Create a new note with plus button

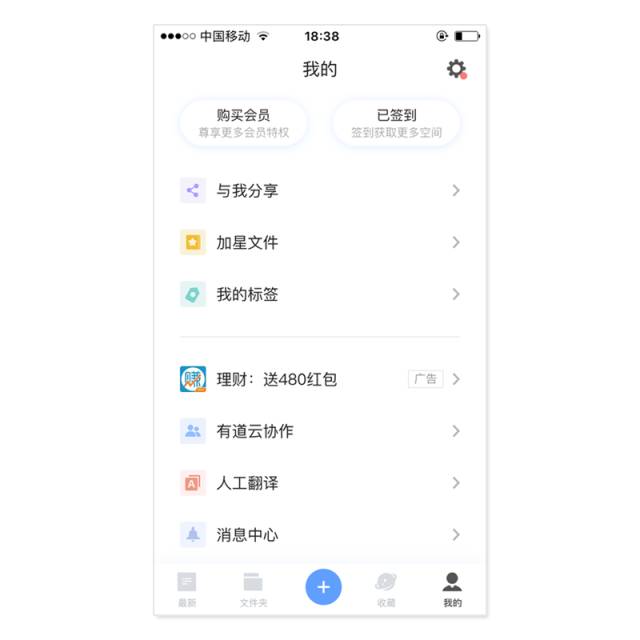(323, 587)
